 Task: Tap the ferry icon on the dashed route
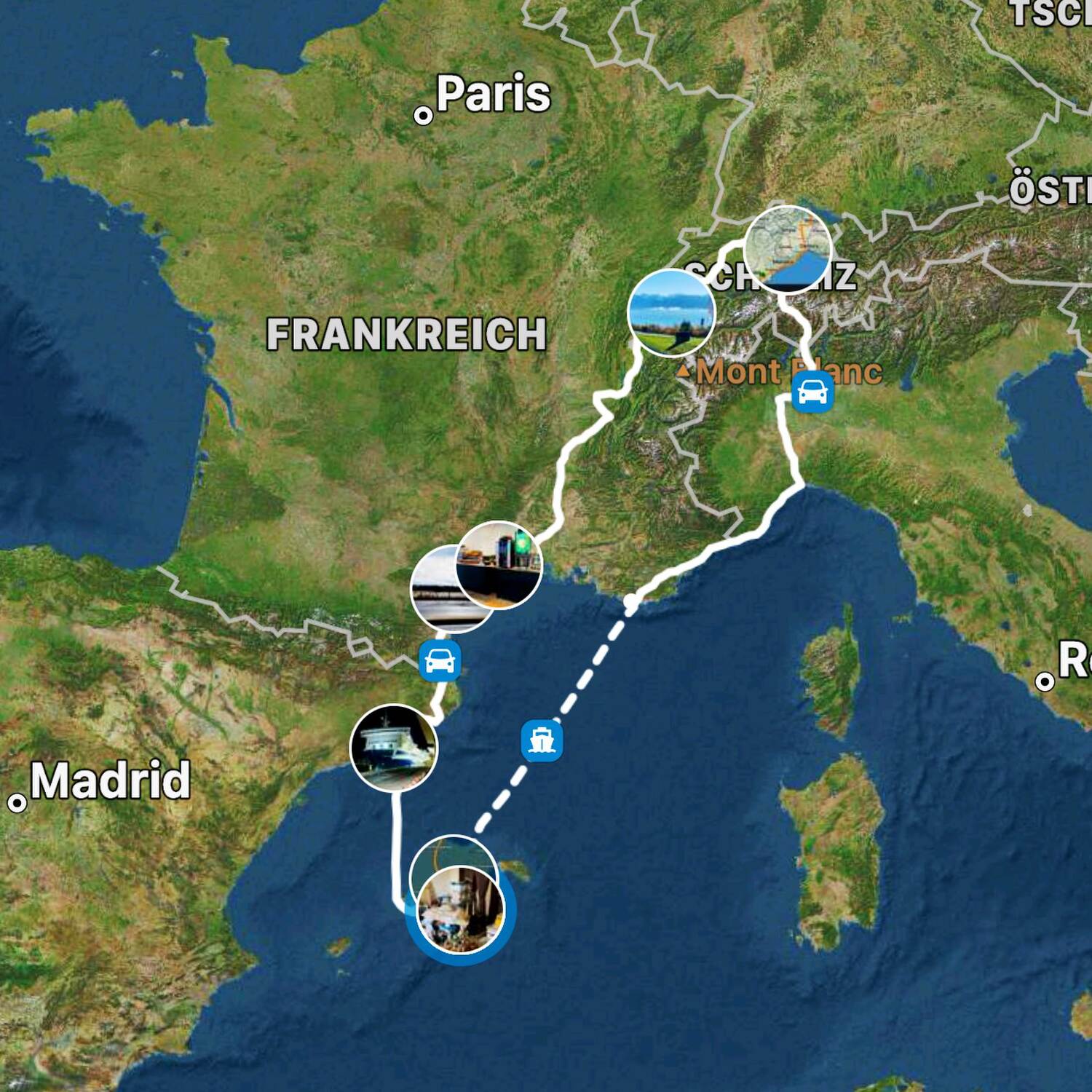542,741
